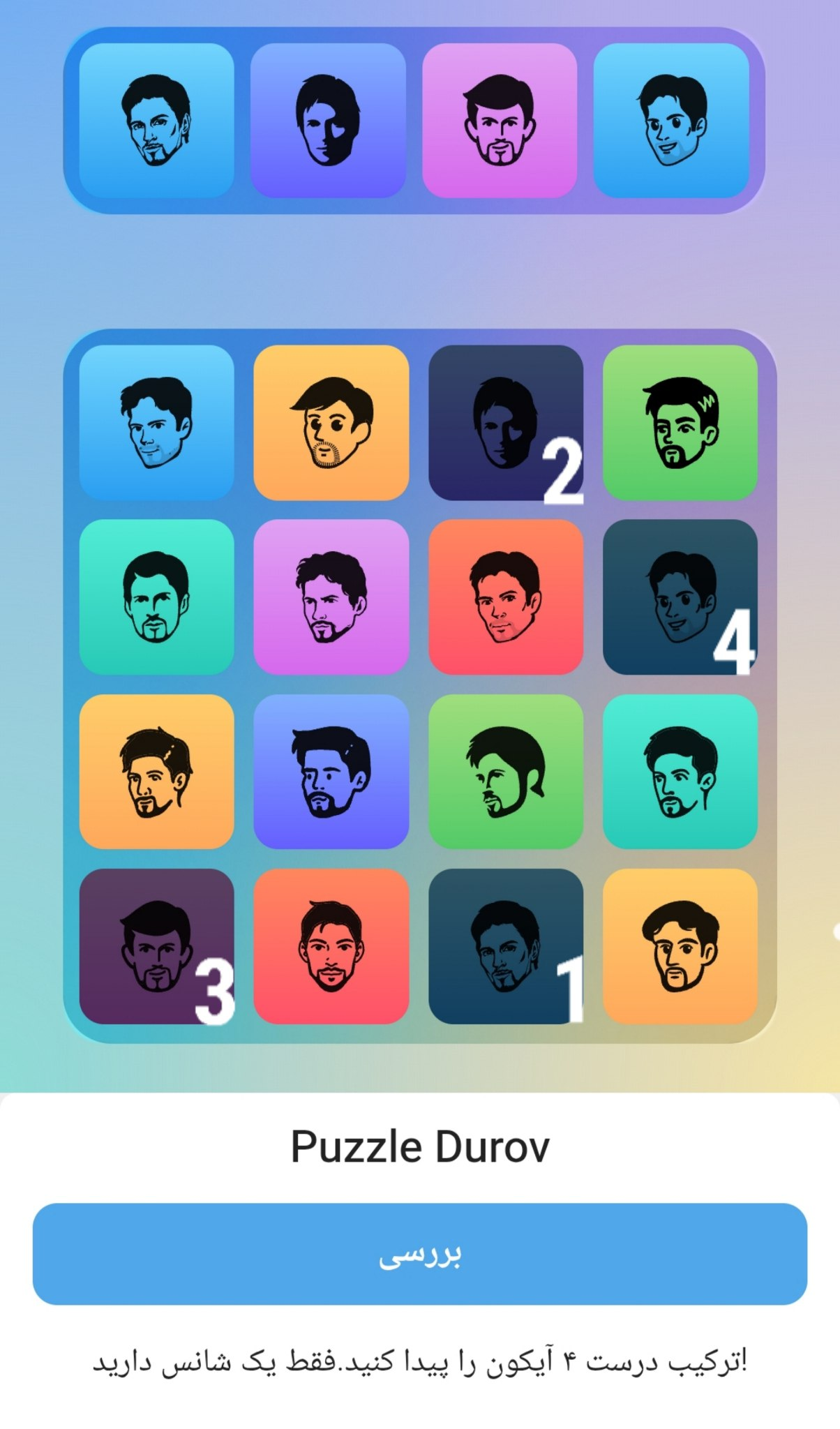Choose the dark blue tile numbered 4
The image size is (840, 1429).
point(680,597)
